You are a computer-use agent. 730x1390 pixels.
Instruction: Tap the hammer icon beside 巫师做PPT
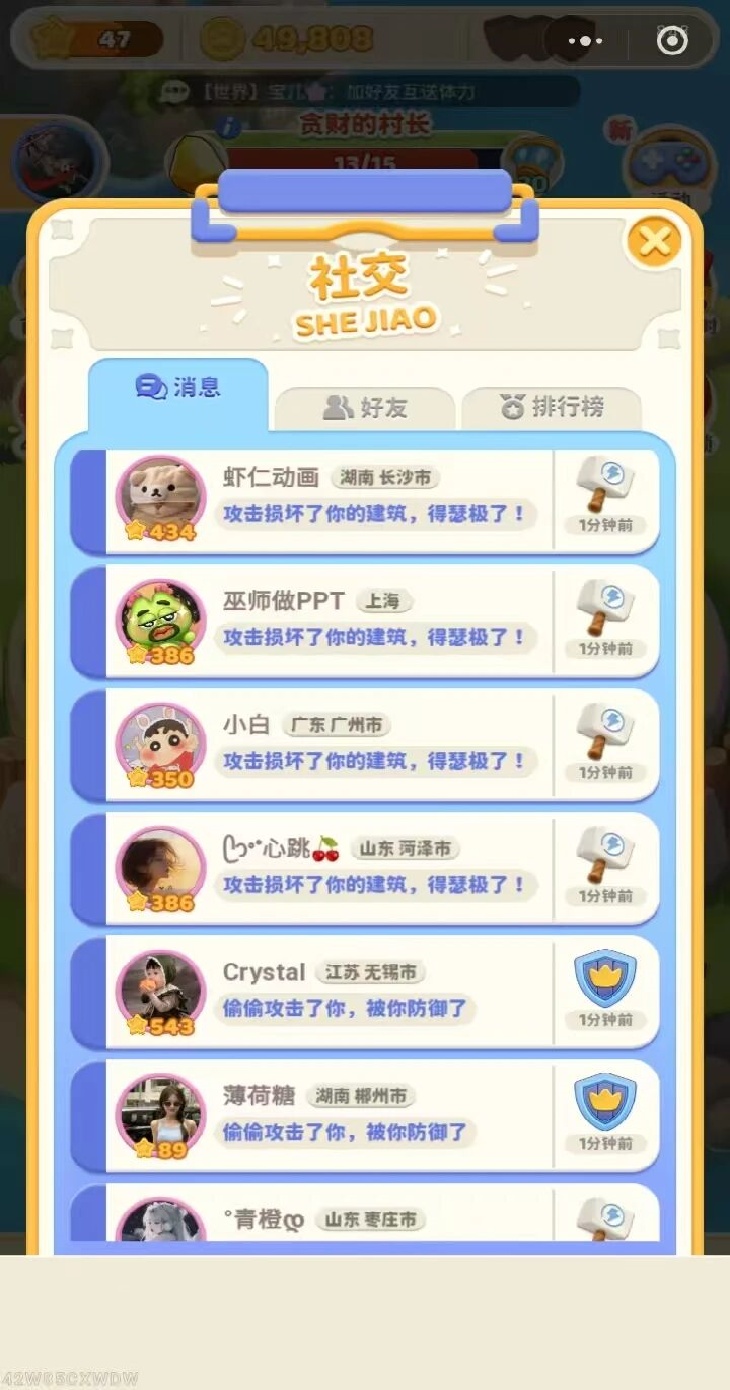tap(605, 606)
